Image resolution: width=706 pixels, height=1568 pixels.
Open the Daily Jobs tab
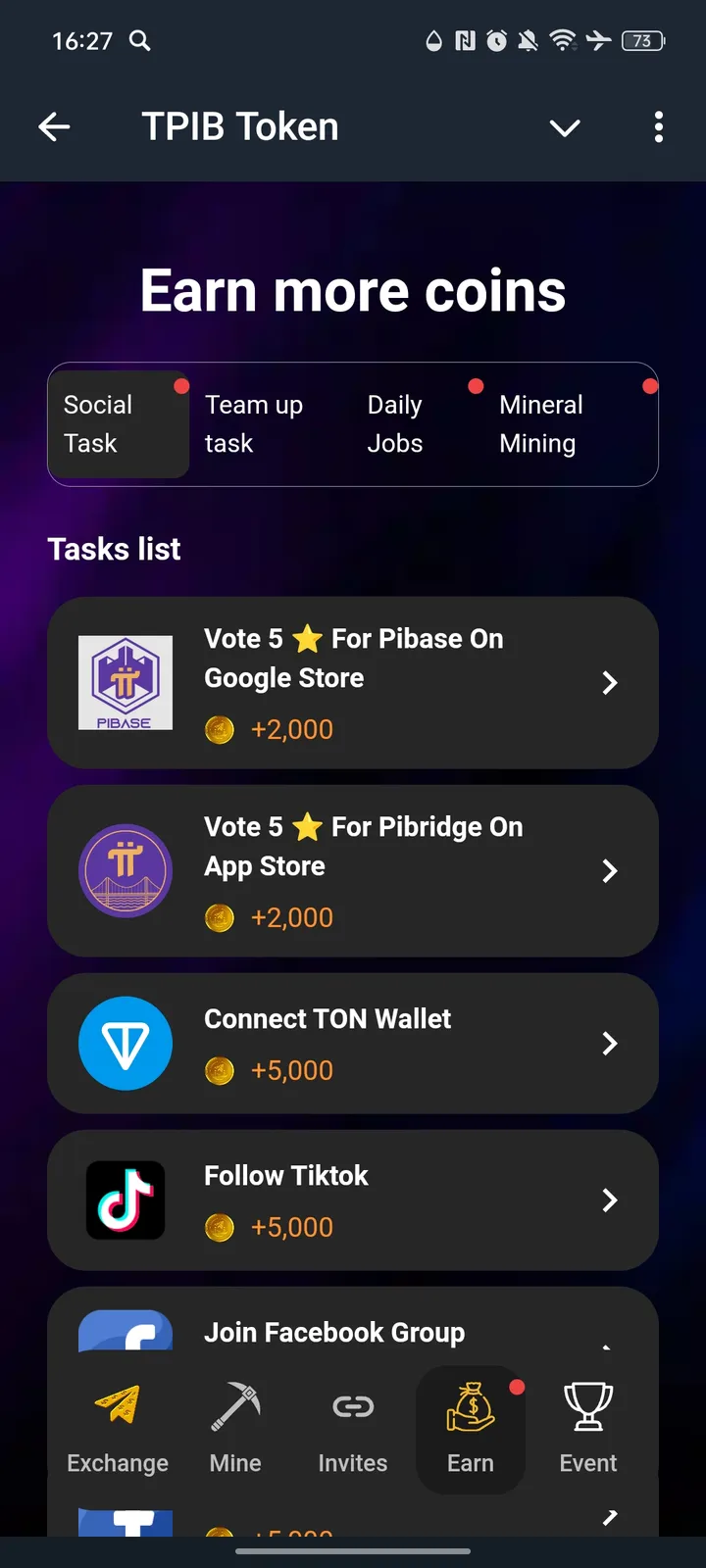[394, 423]
